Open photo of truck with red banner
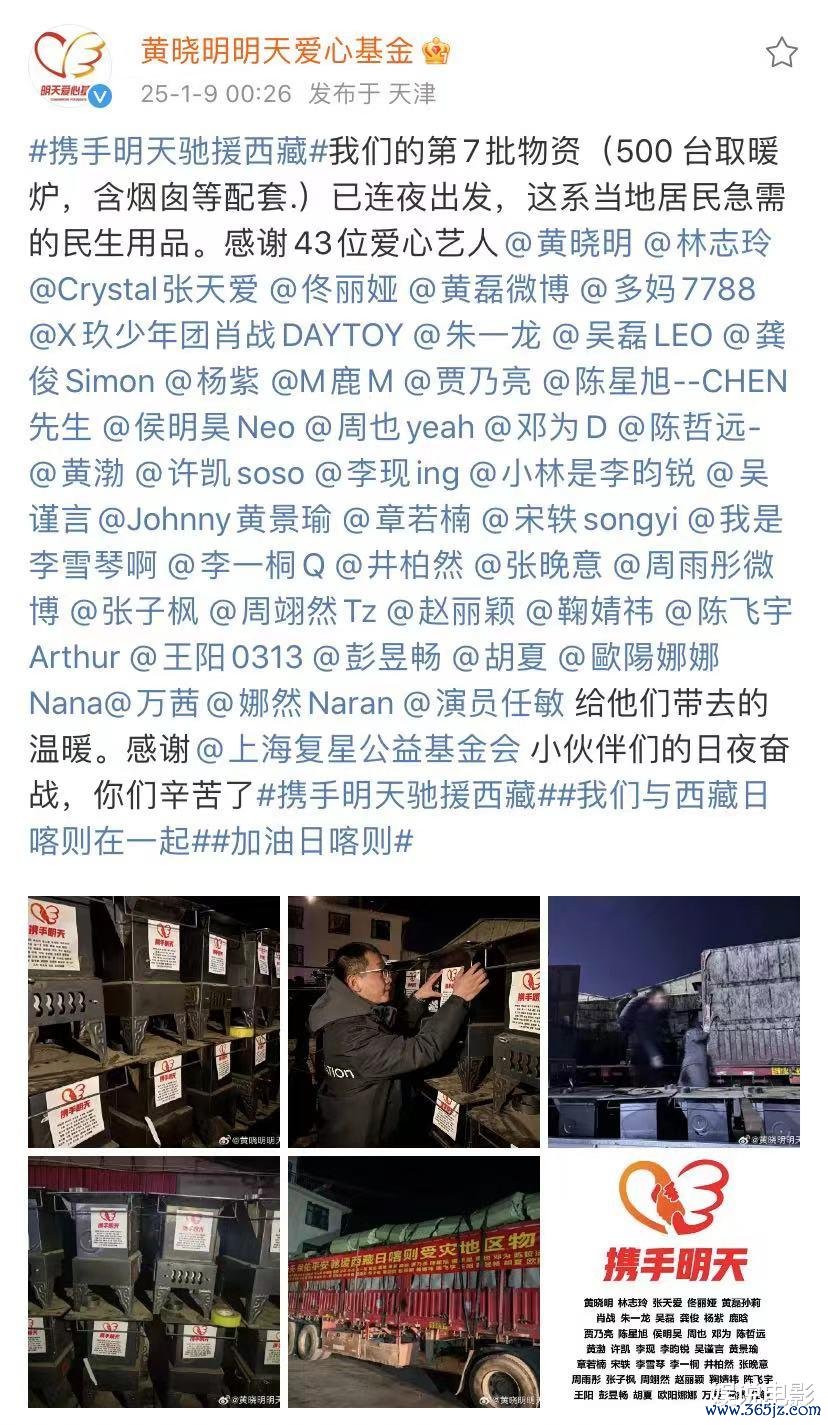The height and width of the screenshot is (1425, 828). [x=414, y=1282]
